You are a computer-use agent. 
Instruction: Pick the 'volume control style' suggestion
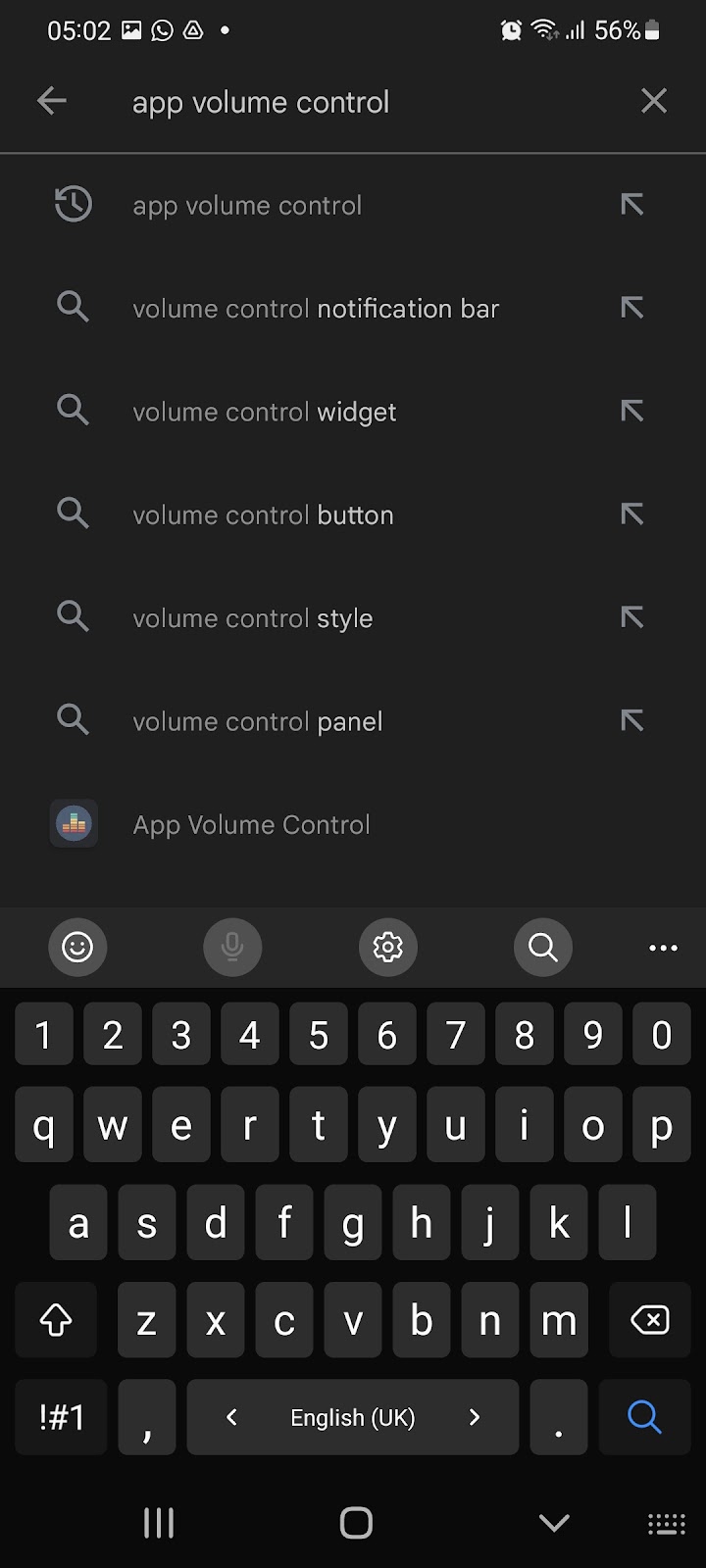coord(252,618)
